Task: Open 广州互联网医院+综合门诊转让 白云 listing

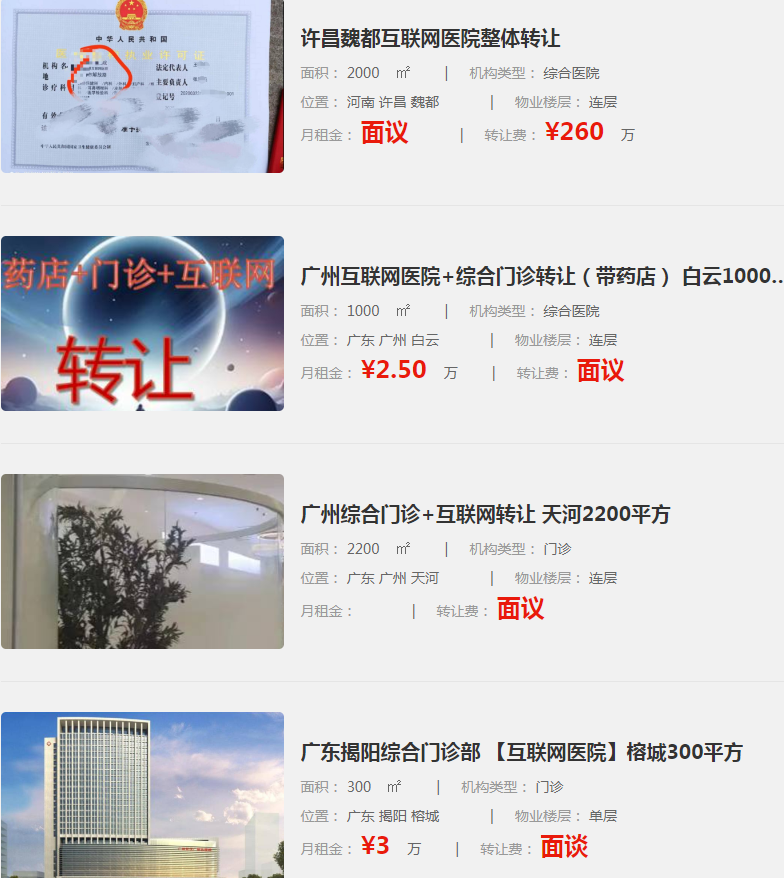Action: (540, 277)
